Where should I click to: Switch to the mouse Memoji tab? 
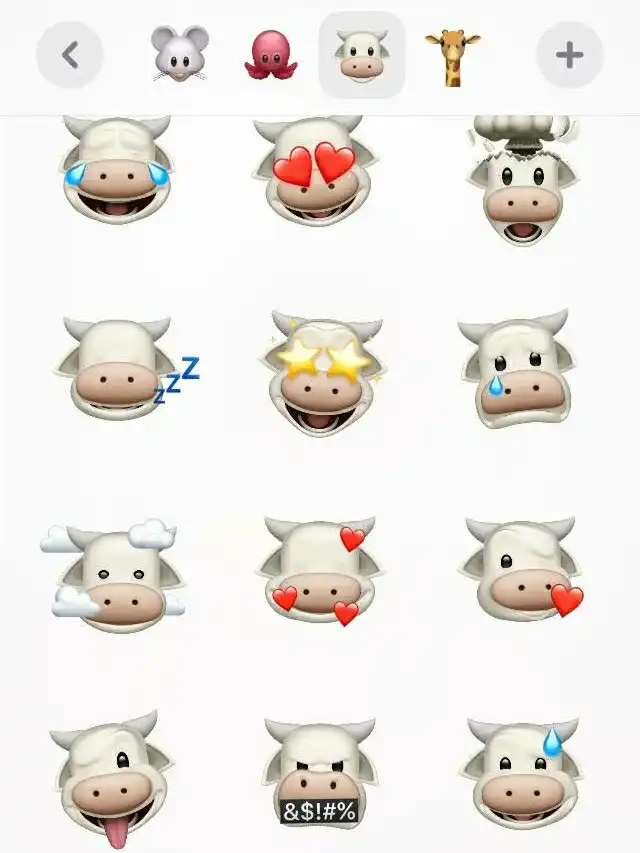coord(181,54)
